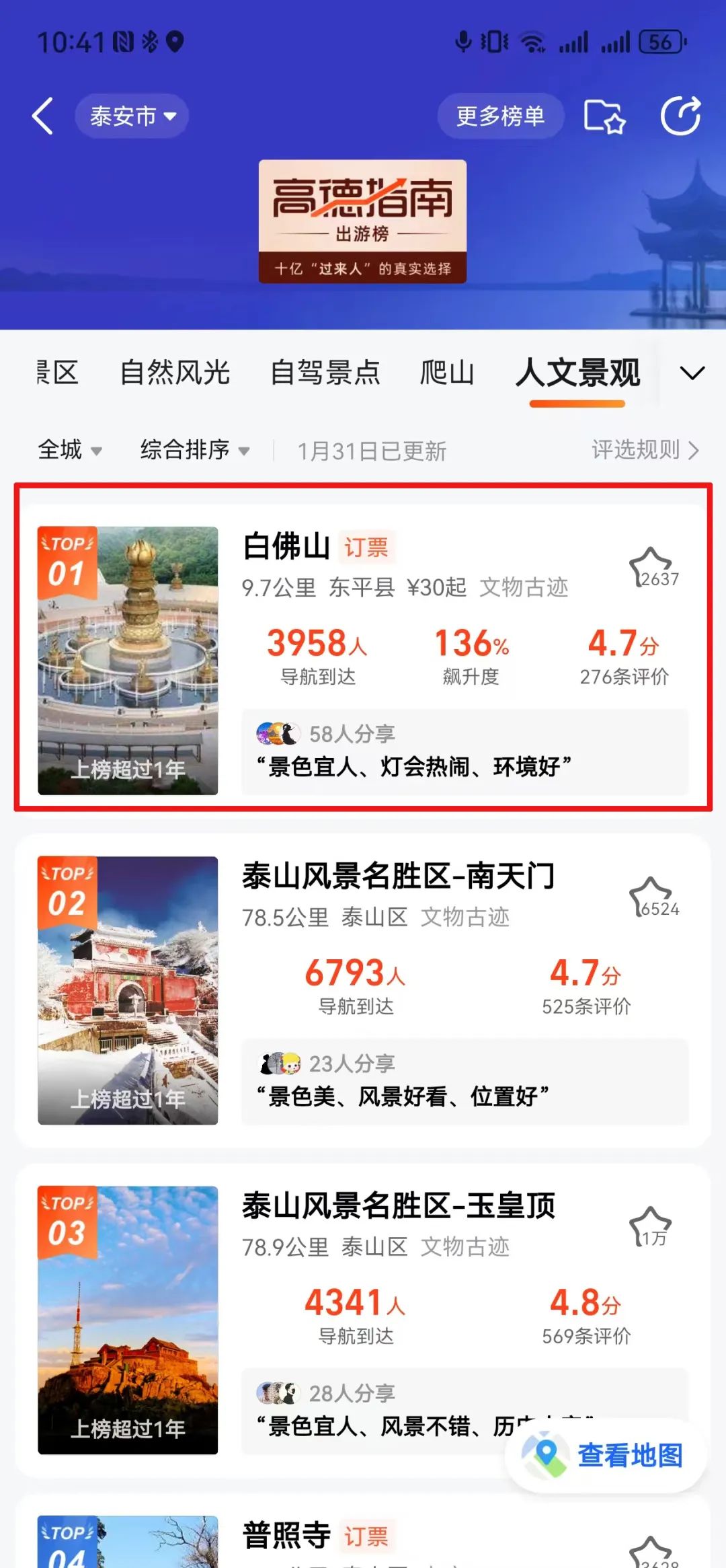Go back using the top-left arrow
Image resolution: width=726 pixels, height=1568 pixels.
click(43, 116)
